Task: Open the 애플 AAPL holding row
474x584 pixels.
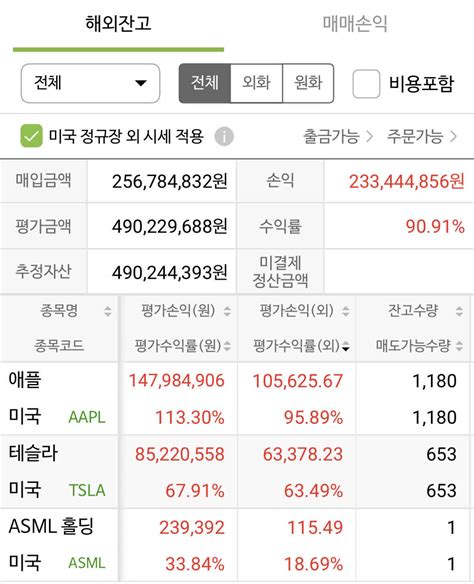Action: tap(237, 399)
